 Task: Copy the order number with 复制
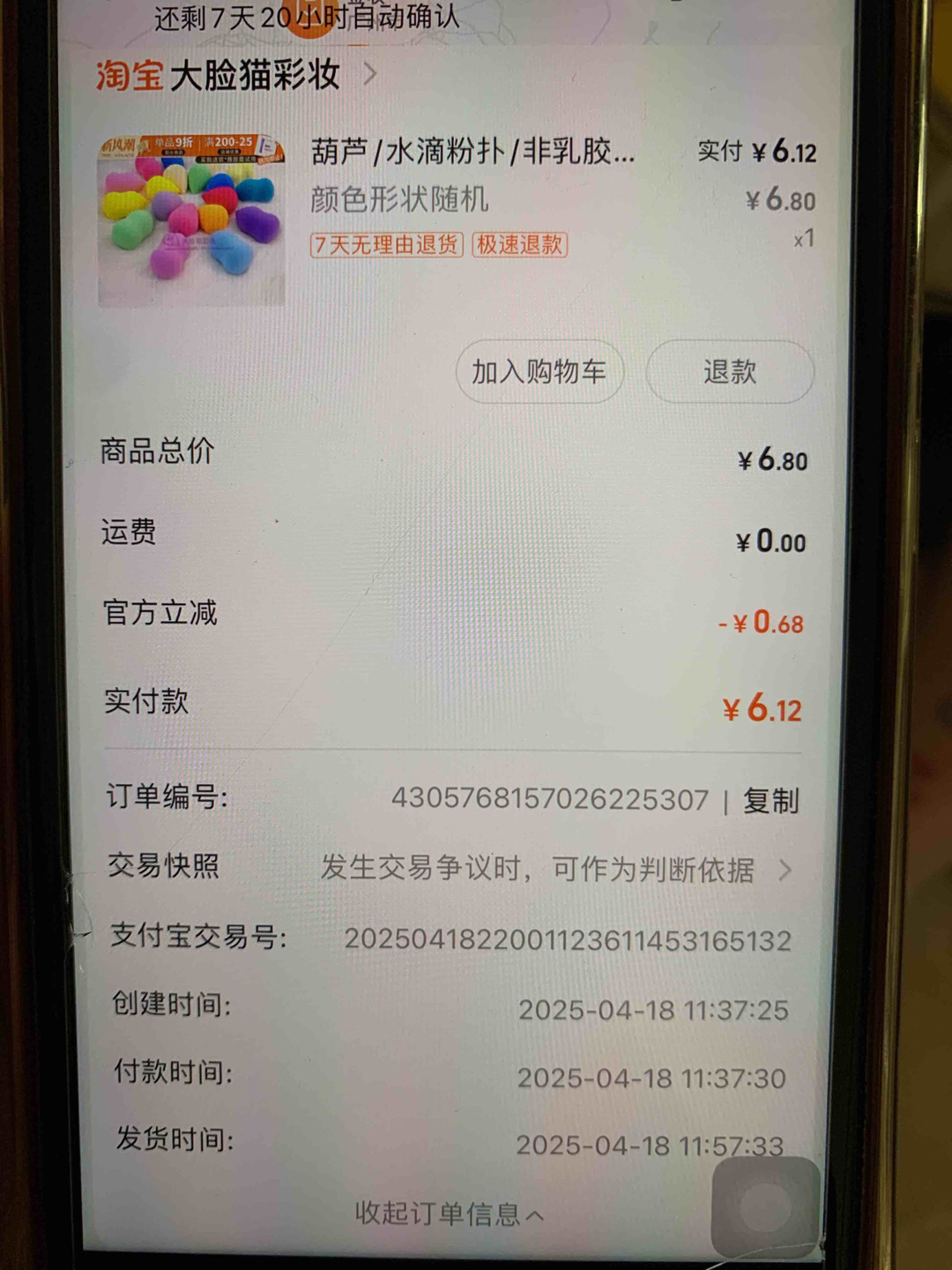[770, 801]
